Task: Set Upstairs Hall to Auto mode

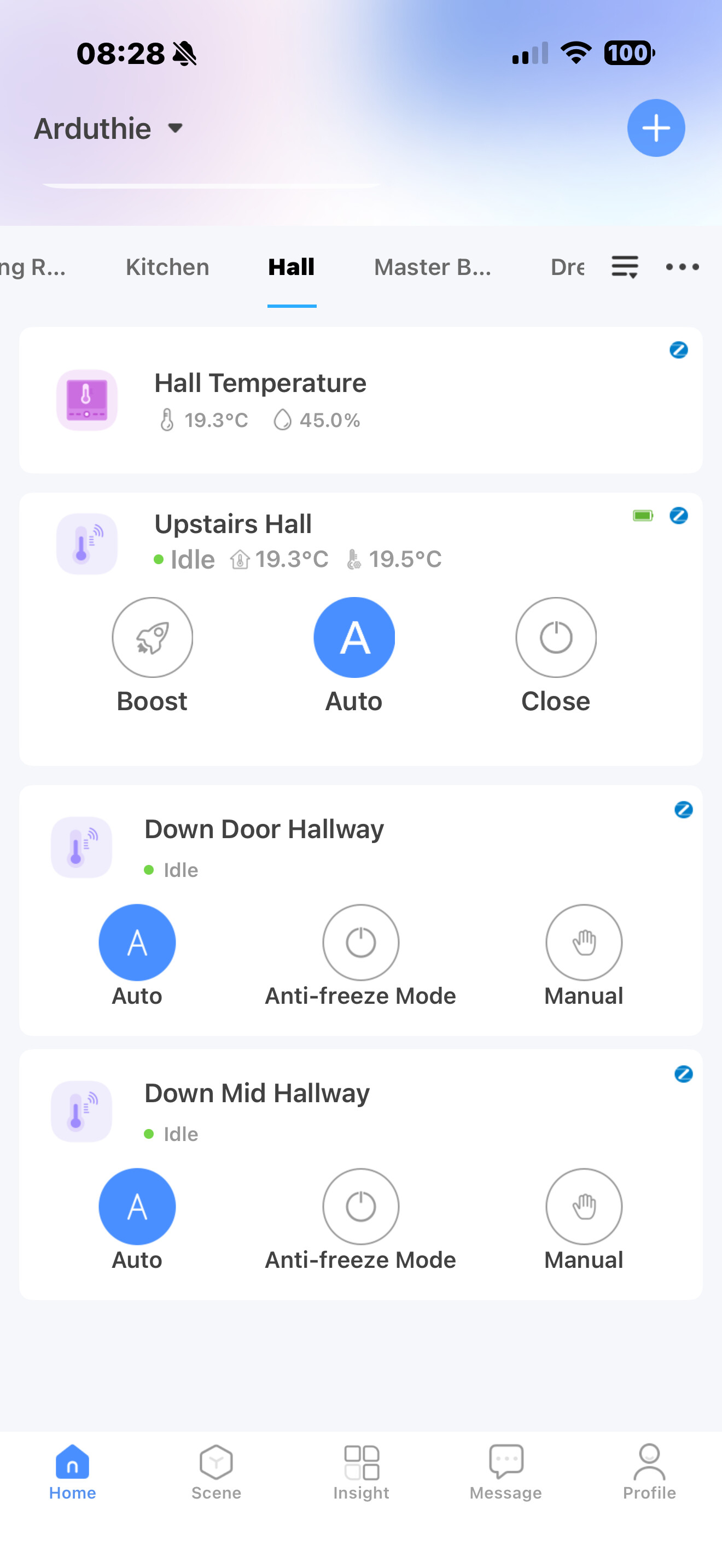Action: click(354, 637)
